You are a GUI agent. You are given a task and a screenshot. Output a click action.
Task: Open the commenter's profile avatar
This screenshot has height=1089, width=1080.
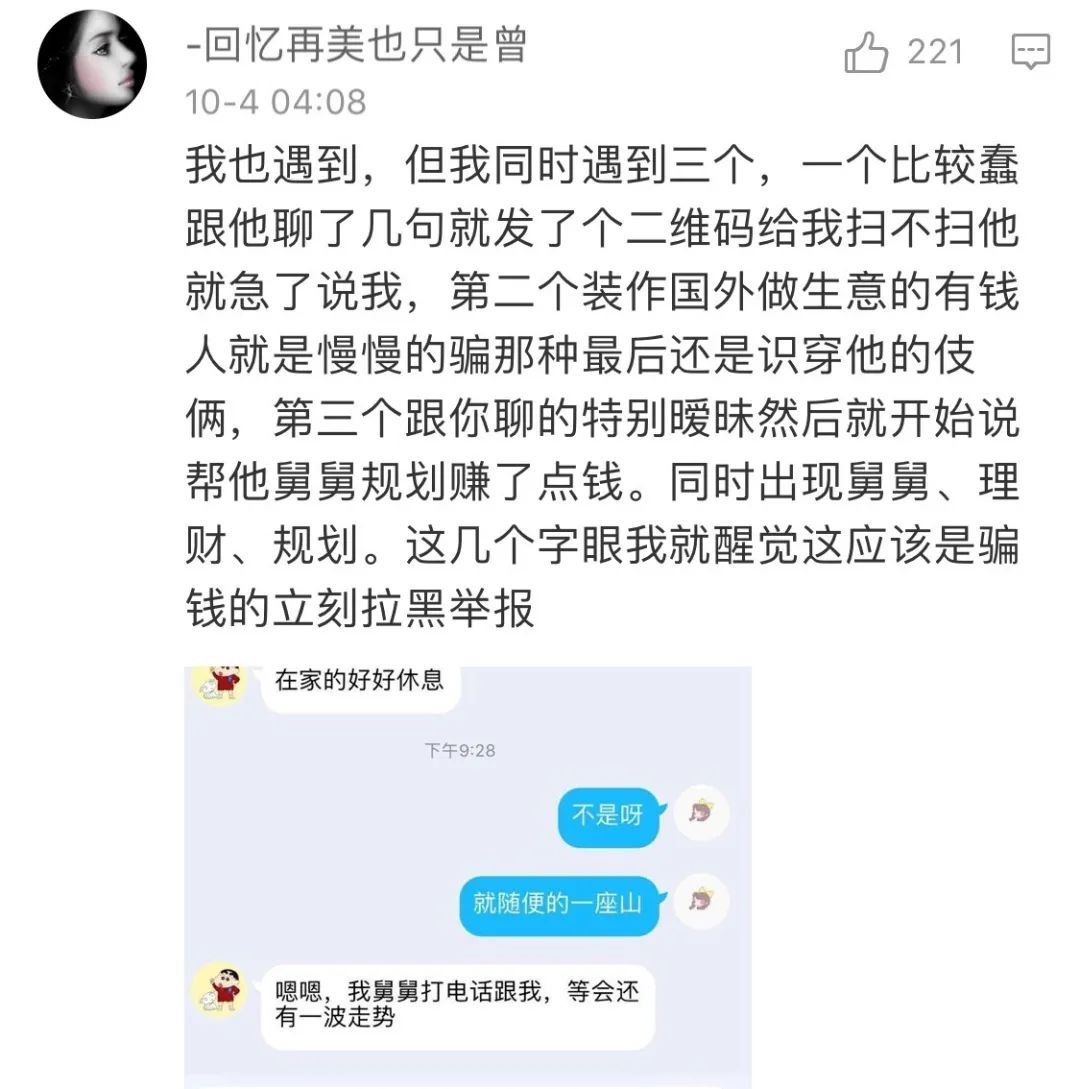tap(92, 65)
